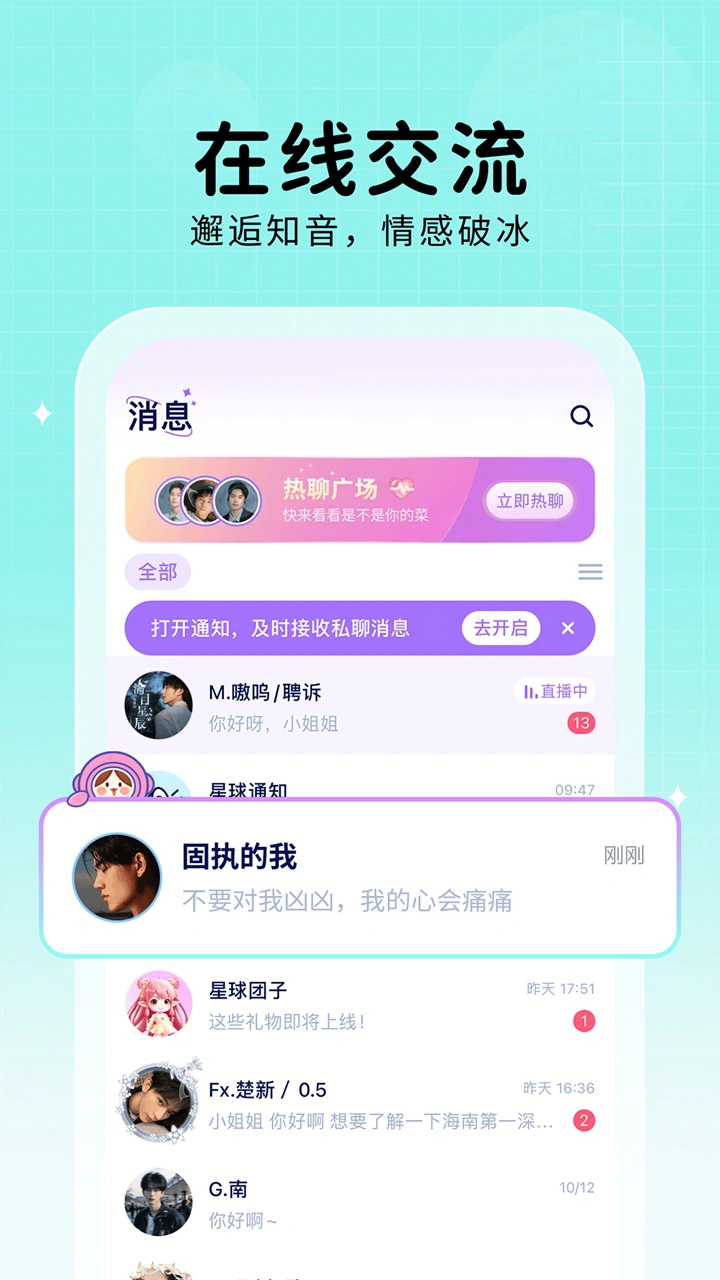Screen dimensions: 720x1280
Task: Tap the unread badge showing 13
Action: 582,723
